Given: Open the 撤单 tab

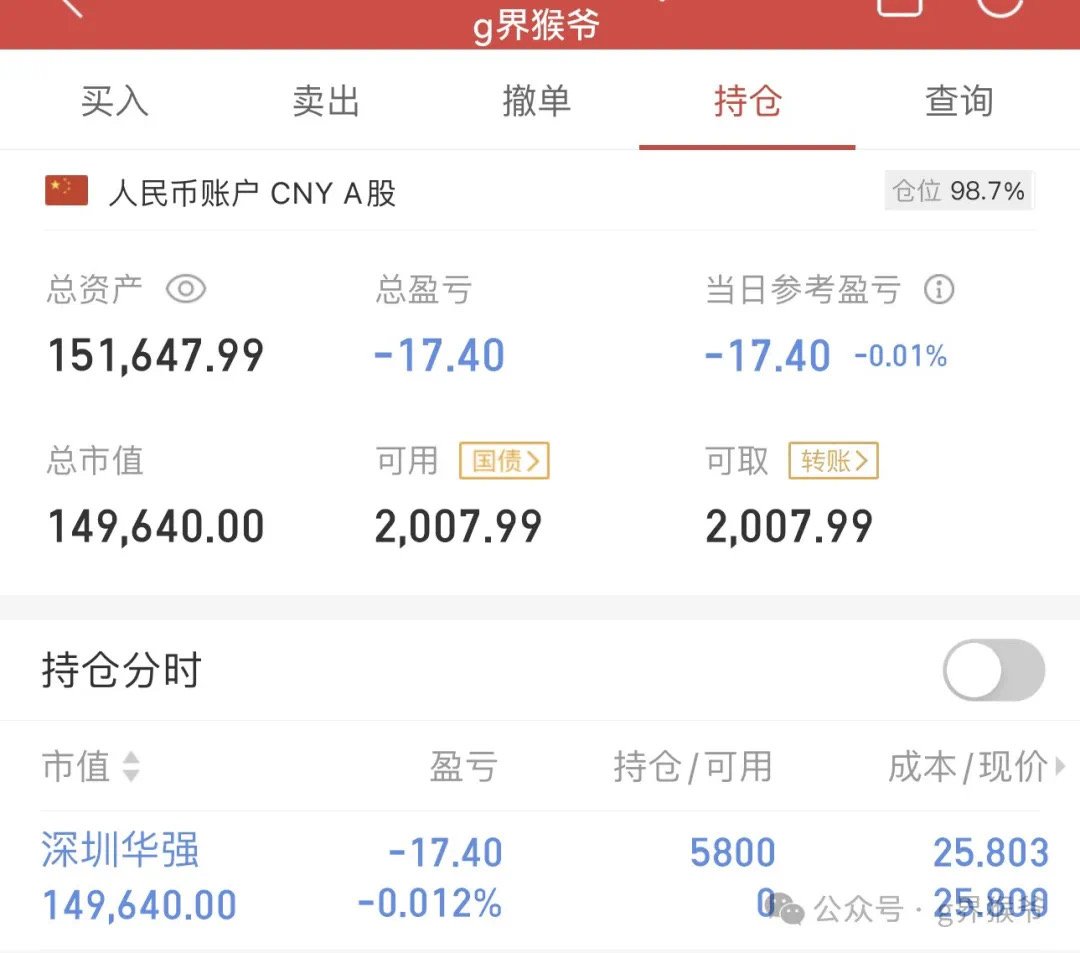Looking at the screenshot, I should click(536, 102).
